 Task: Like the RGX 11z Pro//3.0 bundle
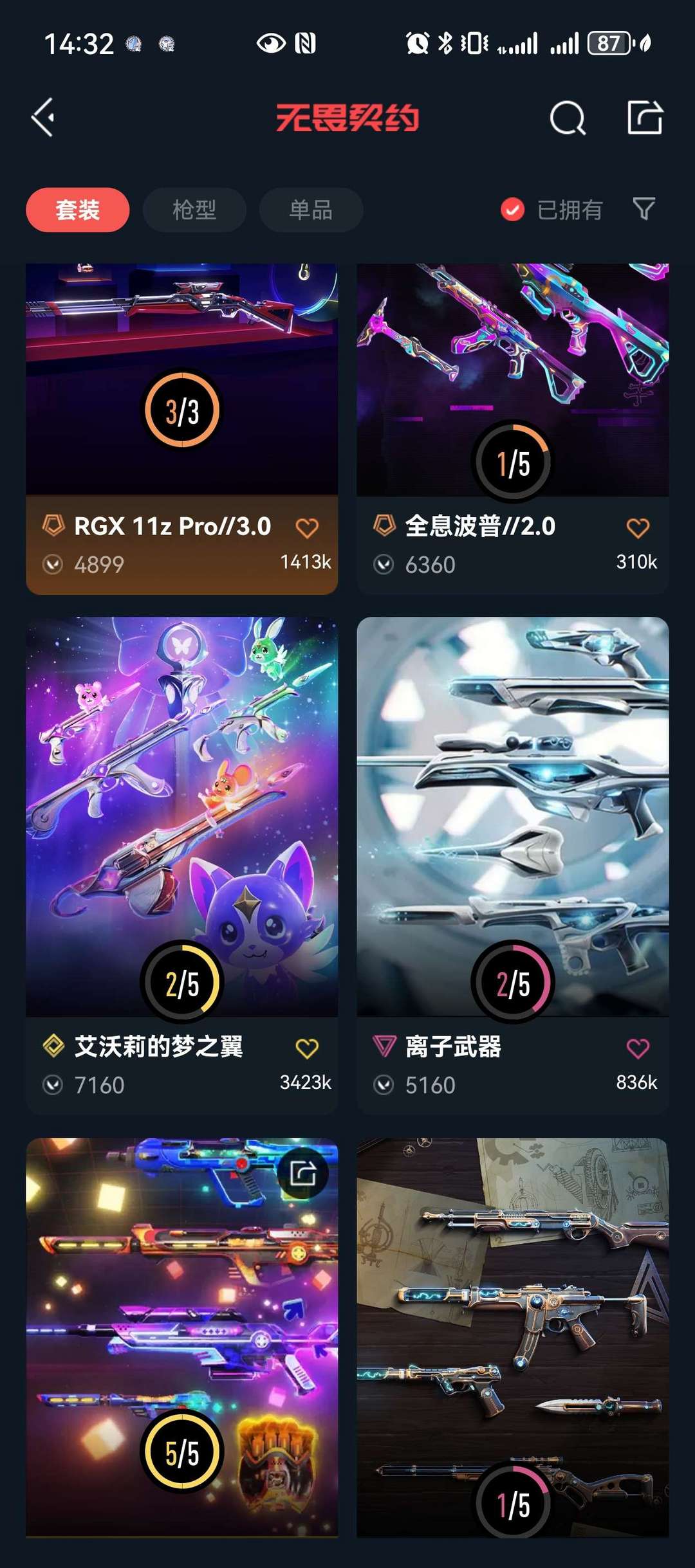pos(307,528)
